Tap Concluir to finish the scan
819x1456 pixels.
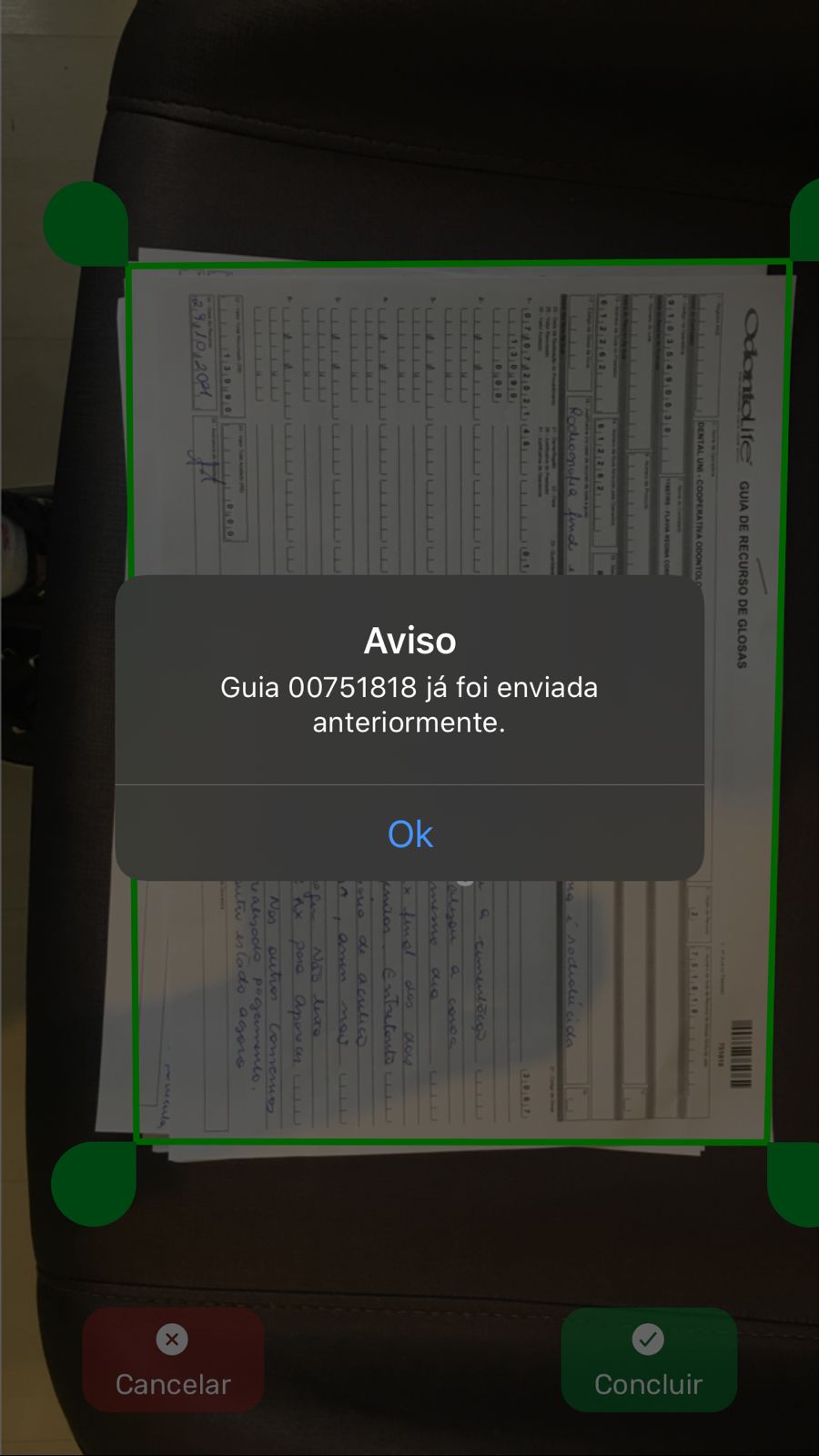click(648, 1360)
